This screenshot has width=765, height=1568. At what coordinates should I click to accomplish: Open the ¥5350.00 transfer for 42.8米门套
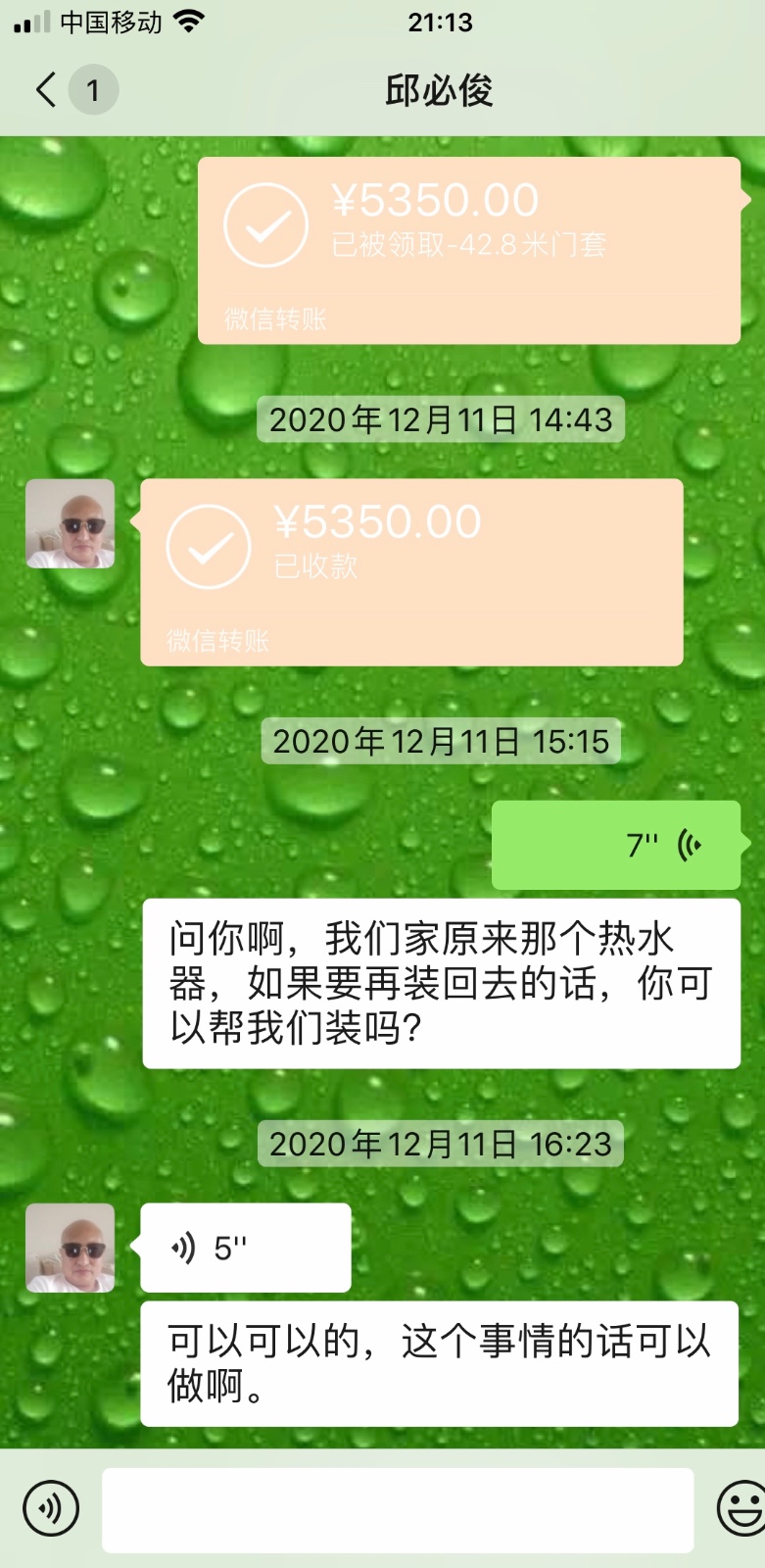[x=468, y=250]
